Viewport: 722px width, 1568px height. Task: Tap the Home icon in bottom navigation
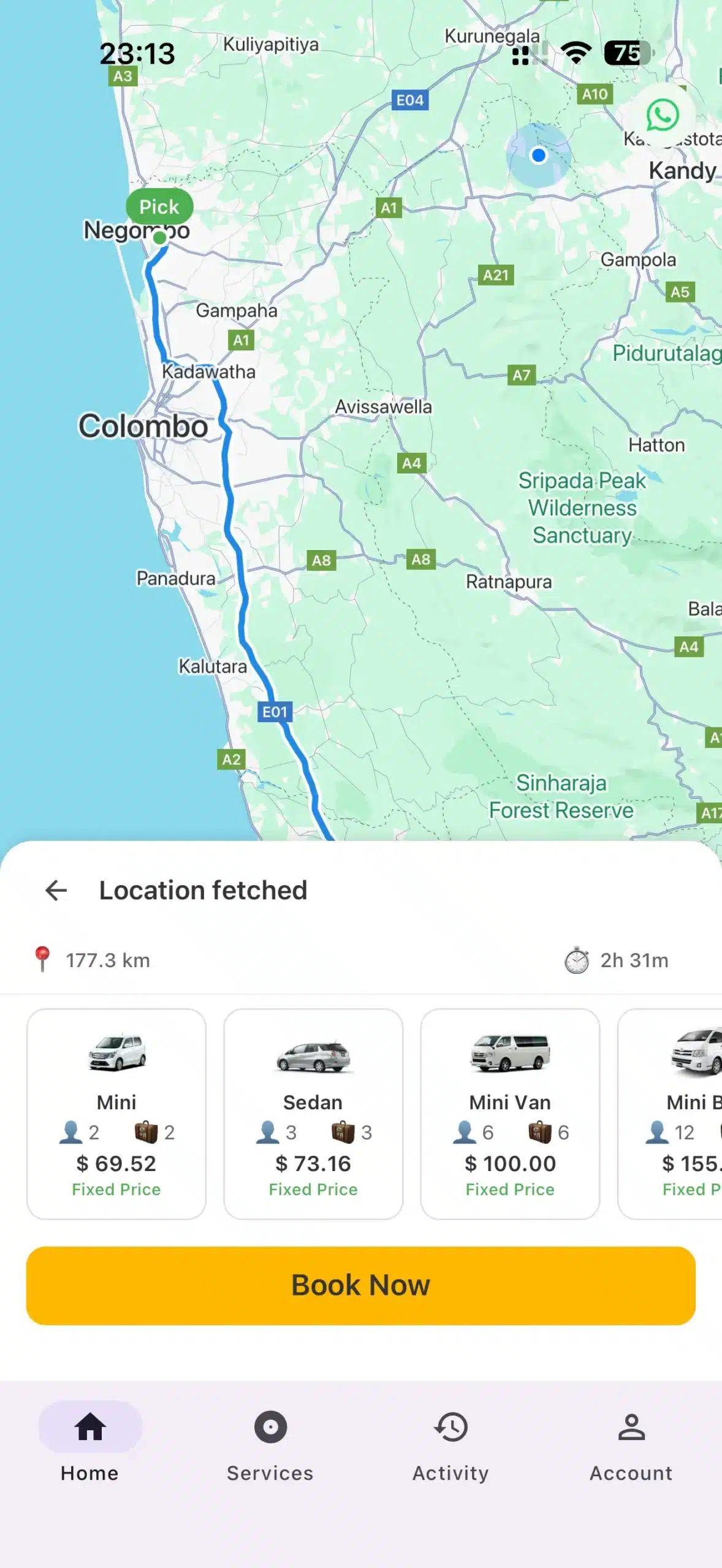89,1427
